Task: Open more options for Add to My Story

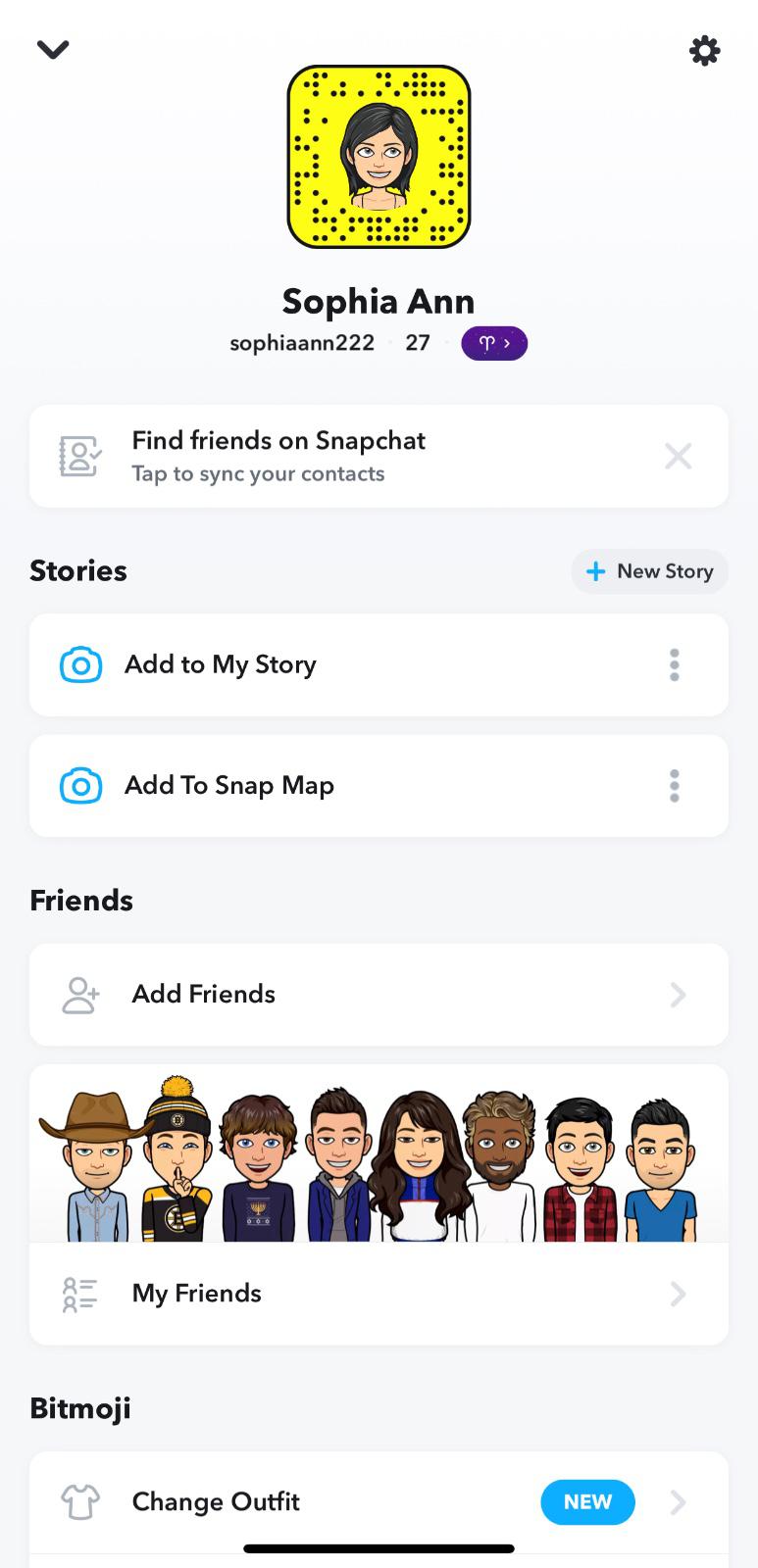Action: coord(674,664)
